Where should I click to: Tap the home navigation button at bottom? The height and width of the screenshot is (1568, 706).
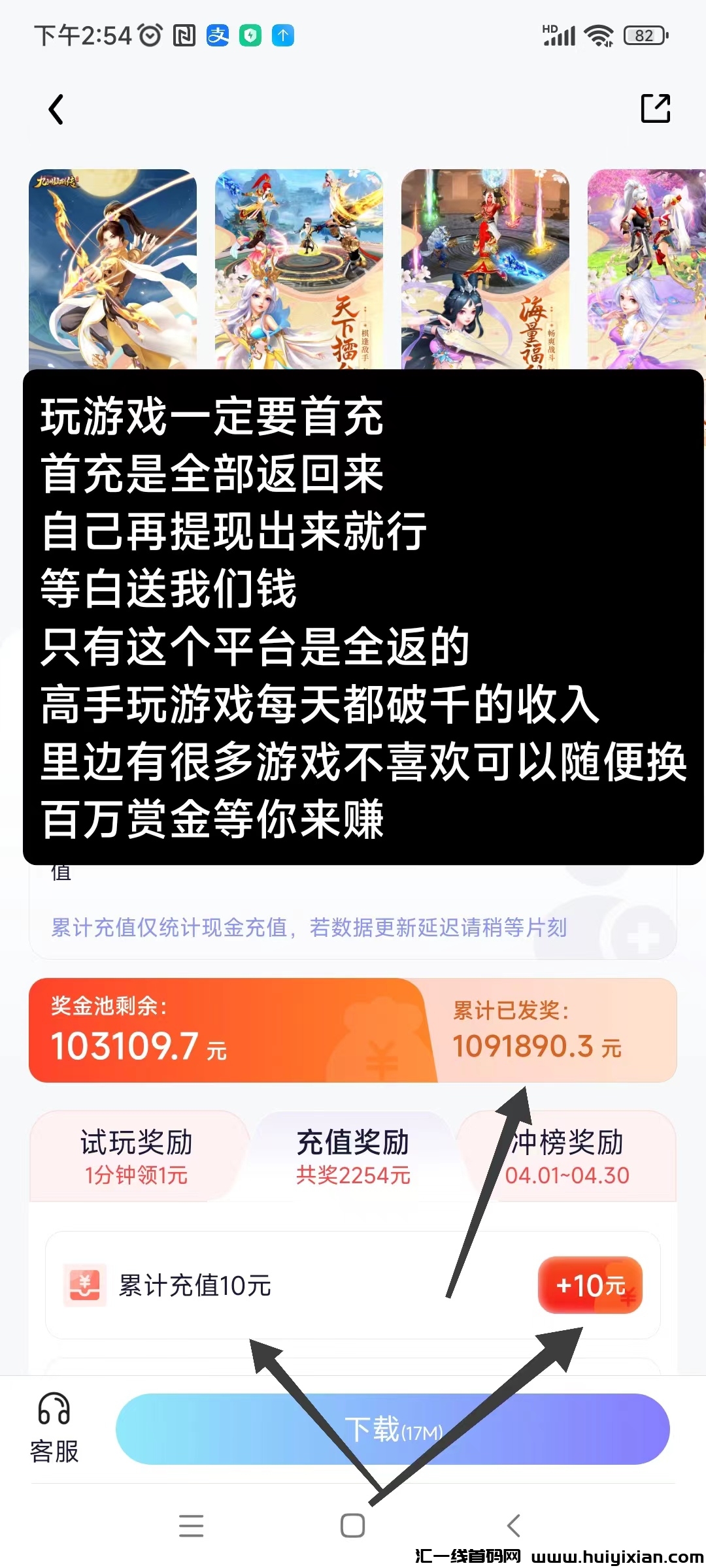pos(353,1524)
